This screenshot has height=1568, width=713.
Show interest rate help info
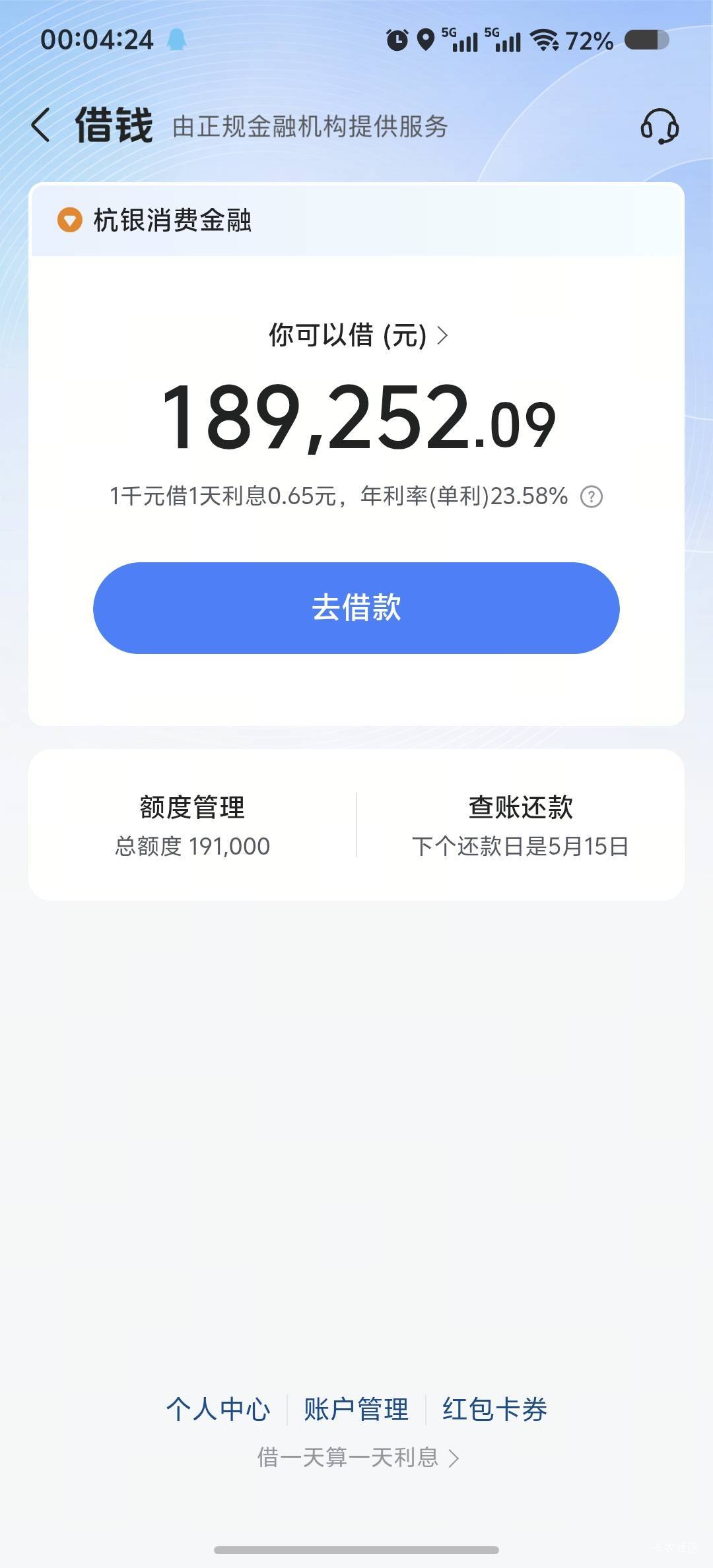pyautogui.click(x=591, y=496)
